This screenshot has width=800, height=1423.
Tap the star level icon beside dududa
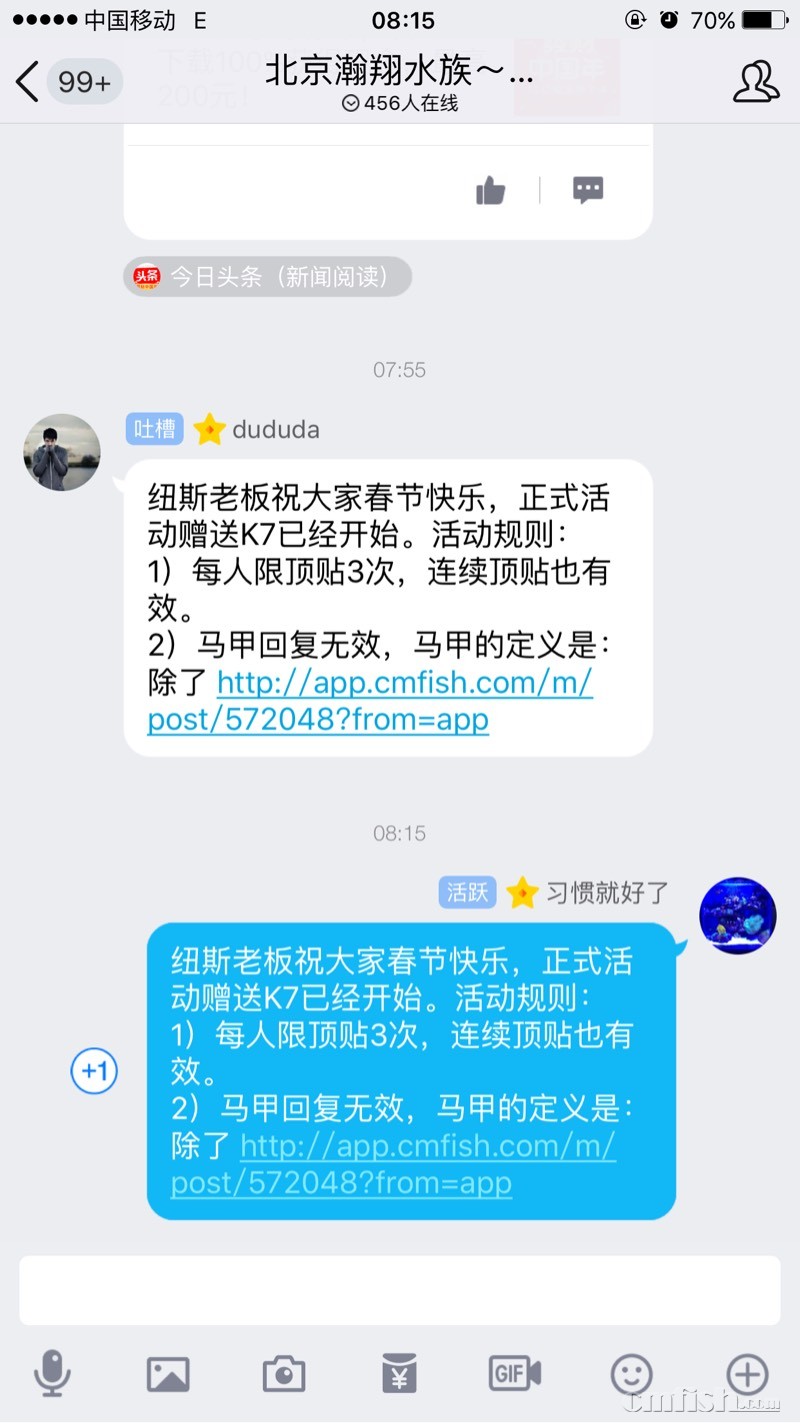click(x=209, y=428)
